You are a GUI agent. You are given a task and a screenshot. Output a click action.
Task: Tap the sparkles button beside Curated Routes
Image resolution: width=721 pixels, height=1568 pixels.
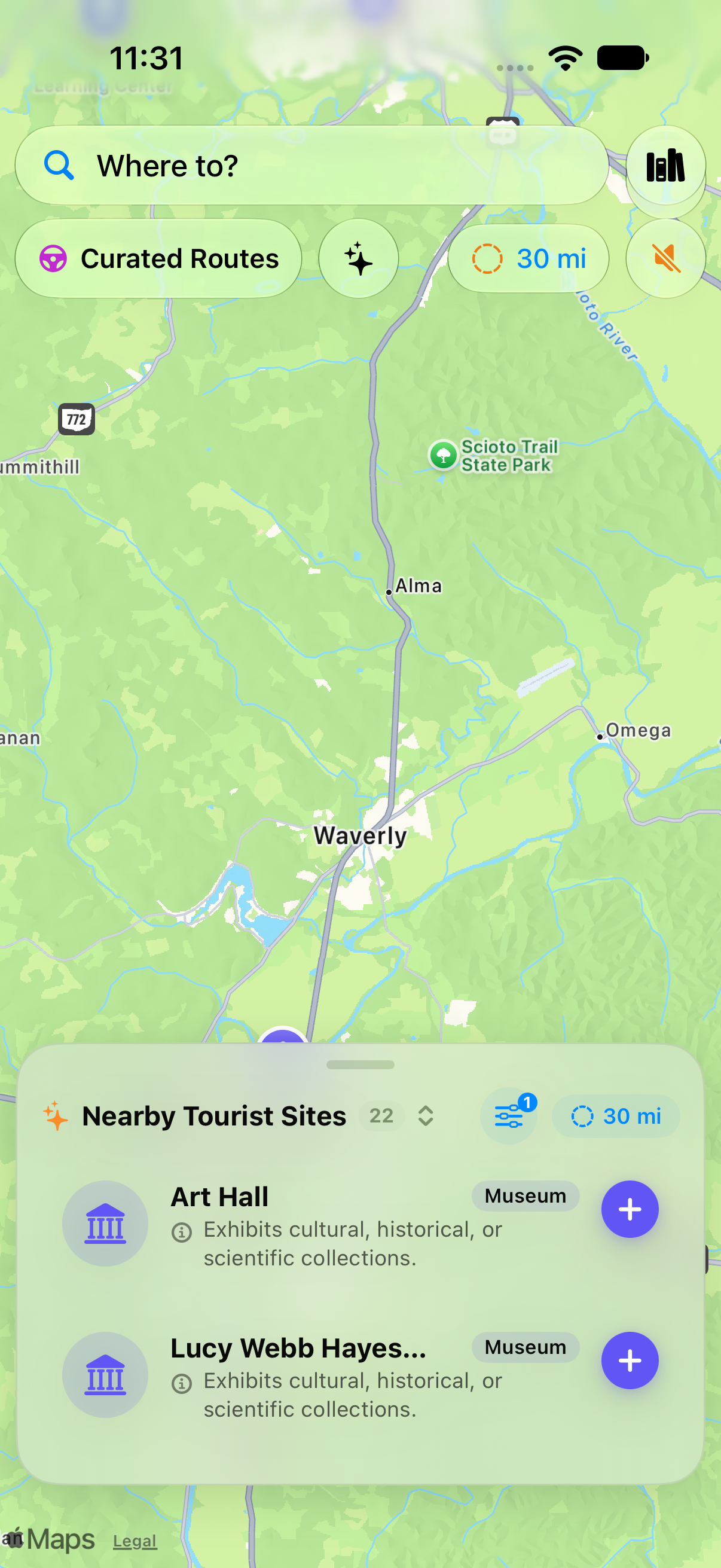(x=358, y=259)
